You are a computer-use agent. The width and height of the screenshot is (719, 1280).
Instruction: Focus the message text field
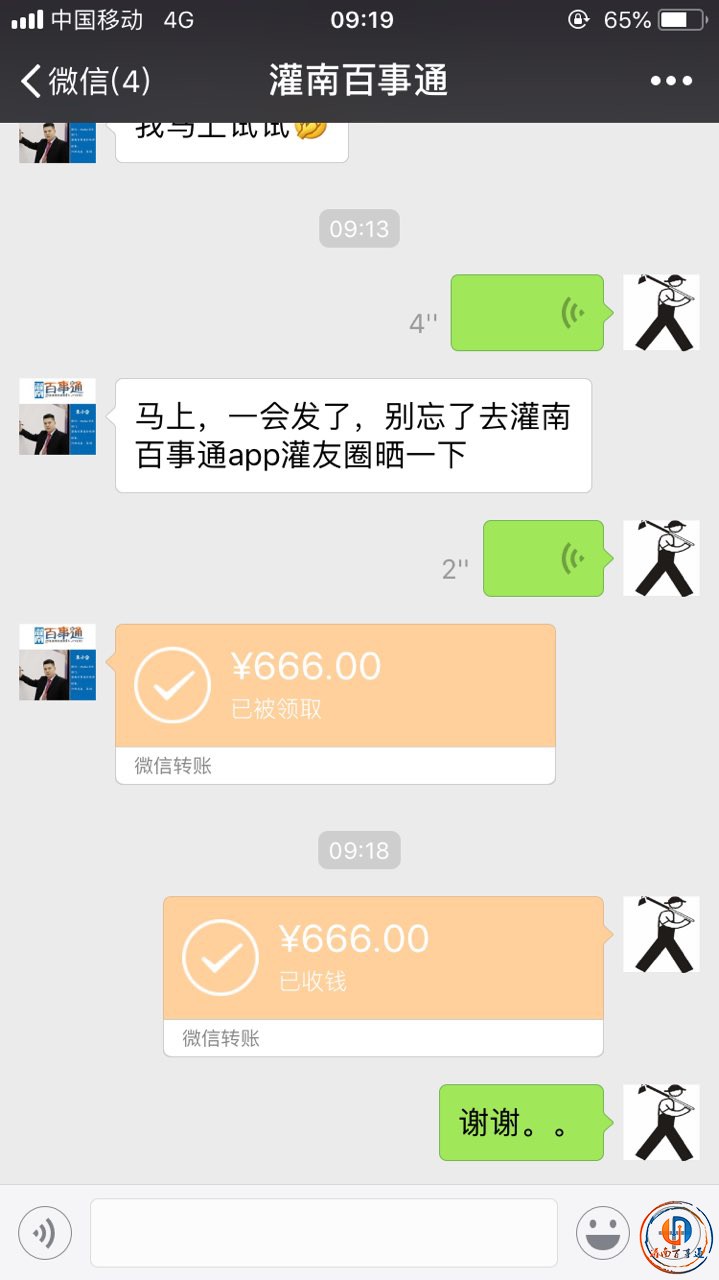(323, 1232)
